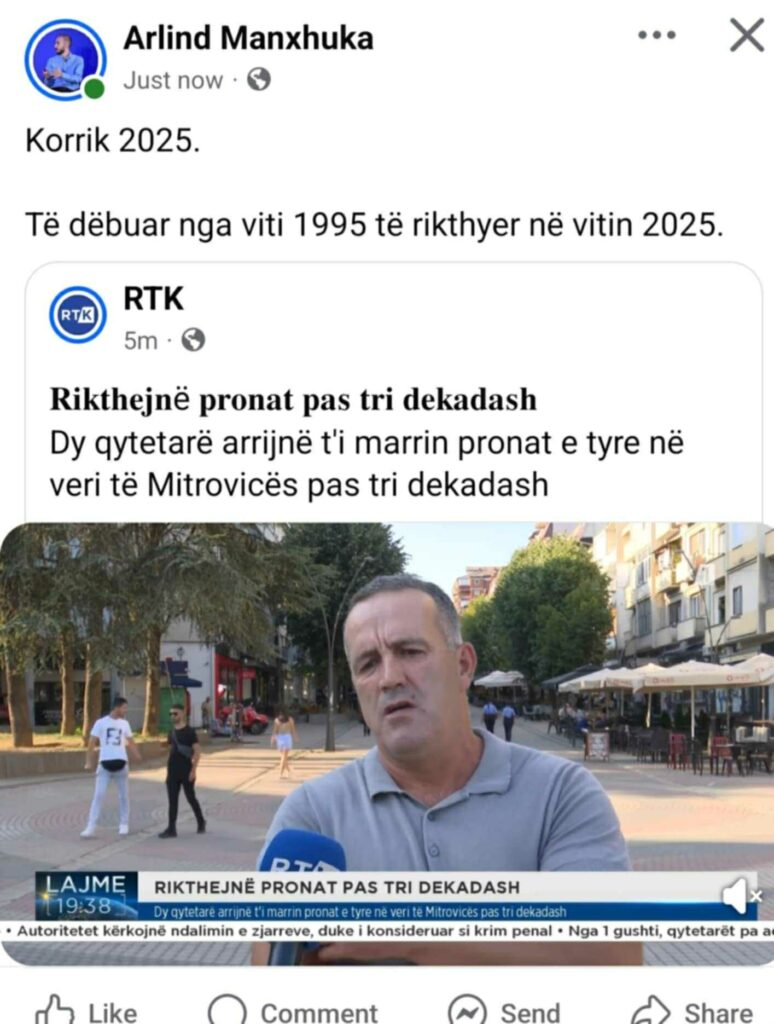This screenshot has height=1024, width=774.
Task: Open Arlind Manxhuka's profile picture
Action: (x=66, y=60)
